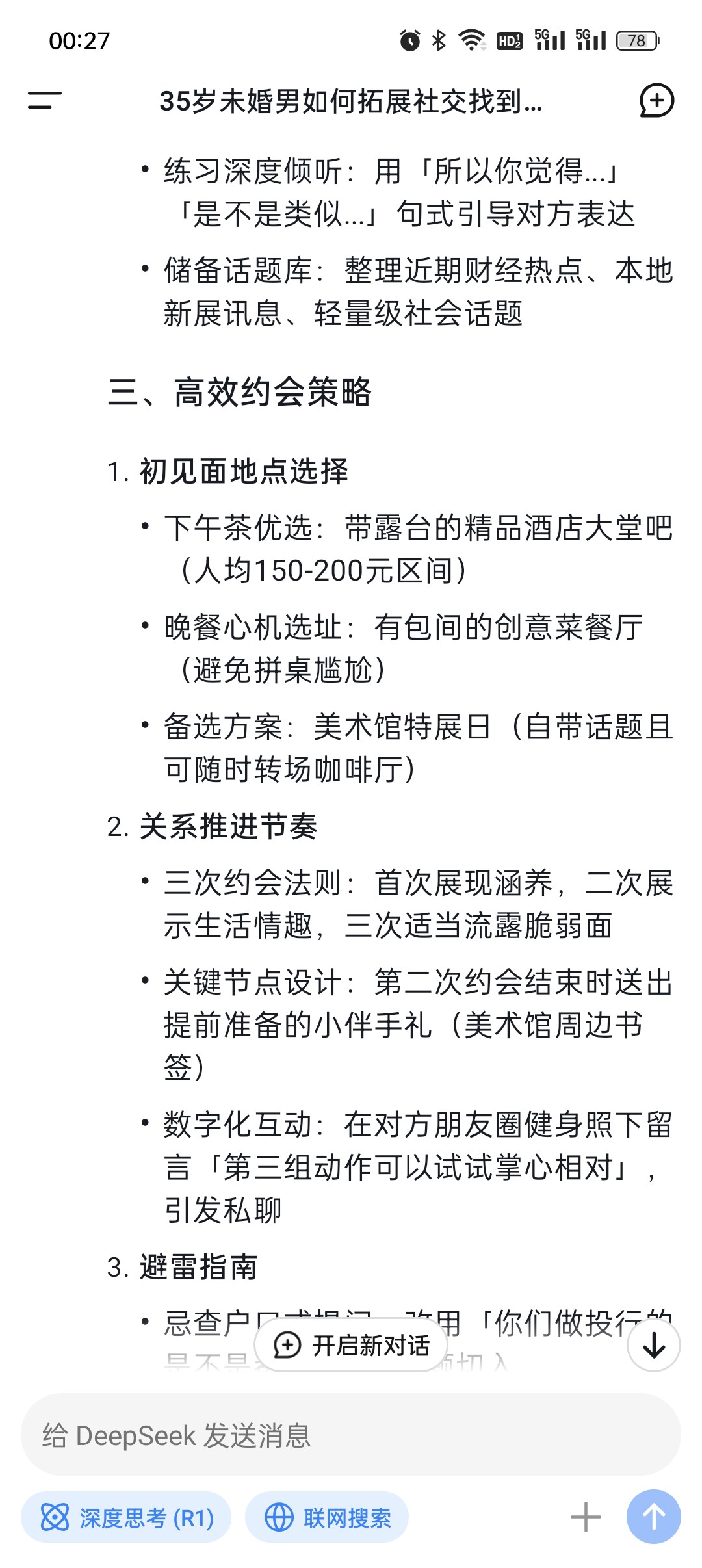Viewport: 702px width, 1568px height.
Task: Jump to bottom with the down arrow
Action: tap(654, 1345)
